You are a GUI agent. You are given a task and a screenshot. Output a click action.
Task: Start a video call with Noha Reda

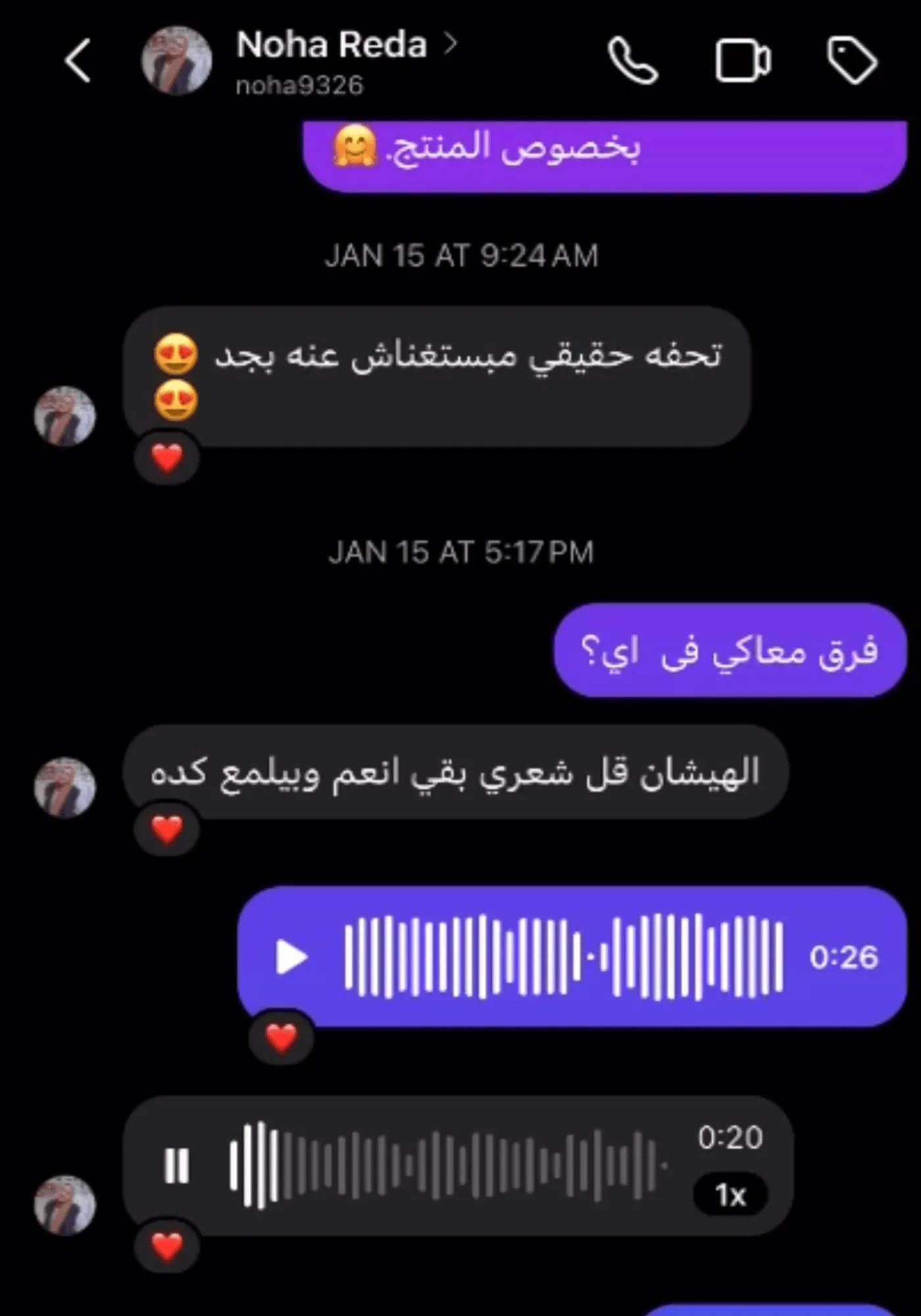743,61
